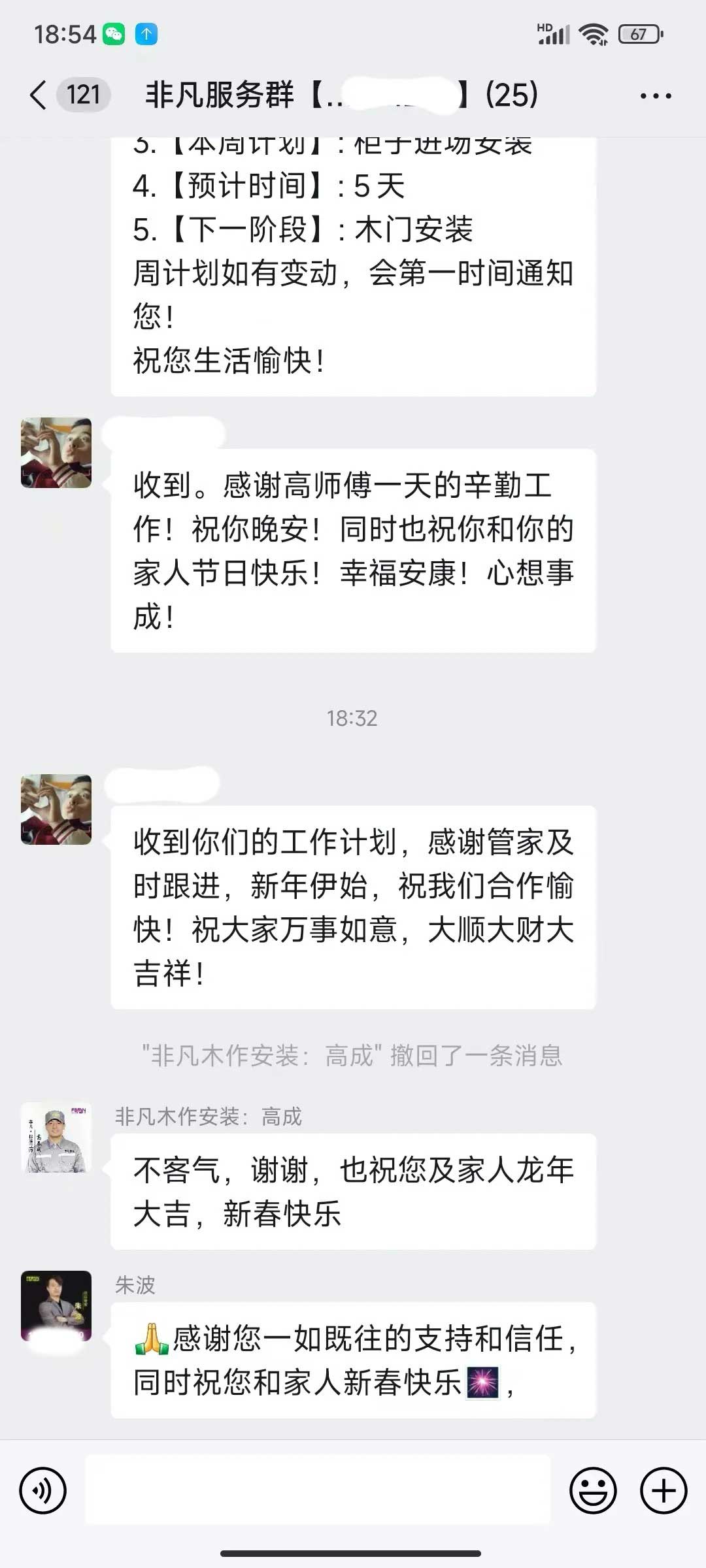This screenshot has width=706, height=1568.
Task: Open the plus attachment menu
Action: [663, 1491]
